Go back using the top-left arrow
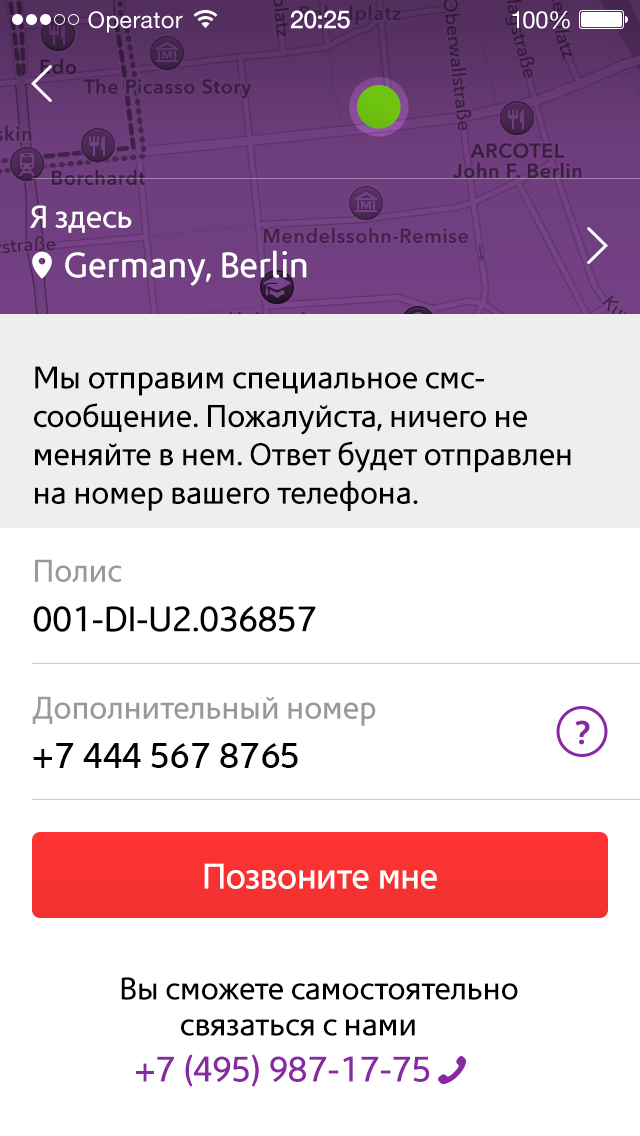 click(x=42, y=85)
